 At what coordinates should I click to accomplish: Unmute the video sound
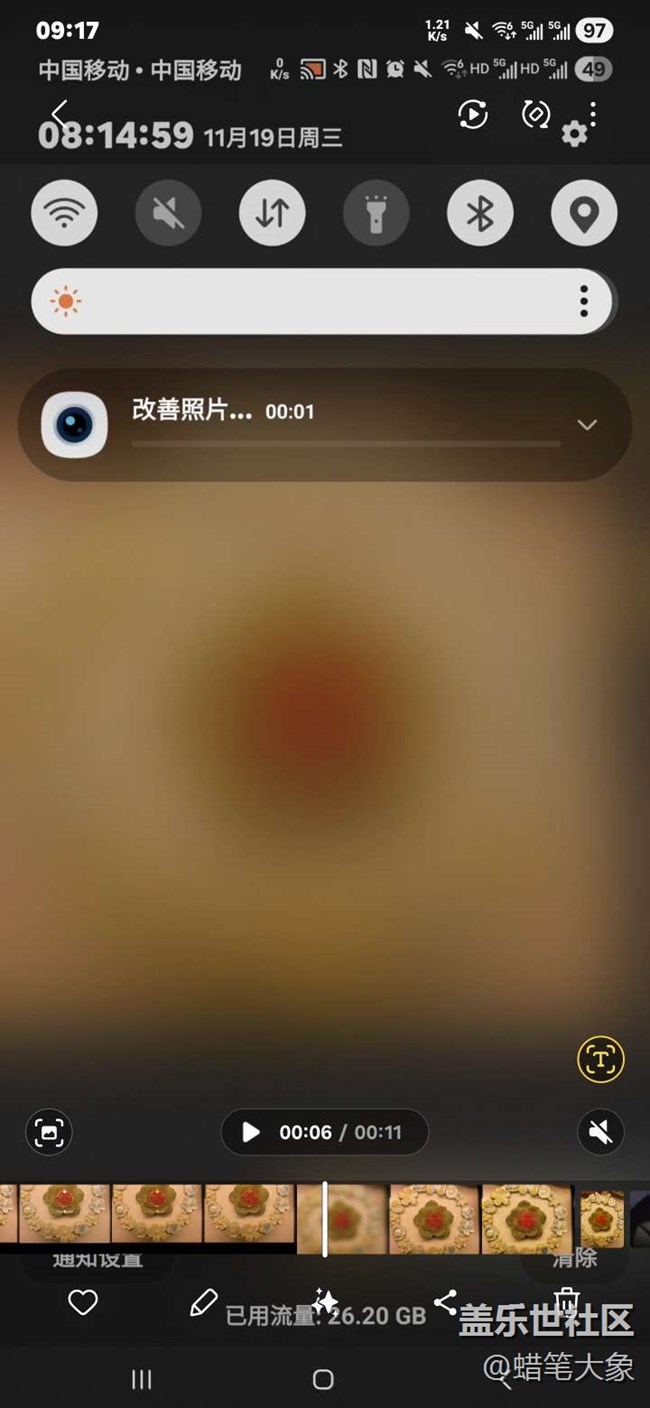[601, 1132]
